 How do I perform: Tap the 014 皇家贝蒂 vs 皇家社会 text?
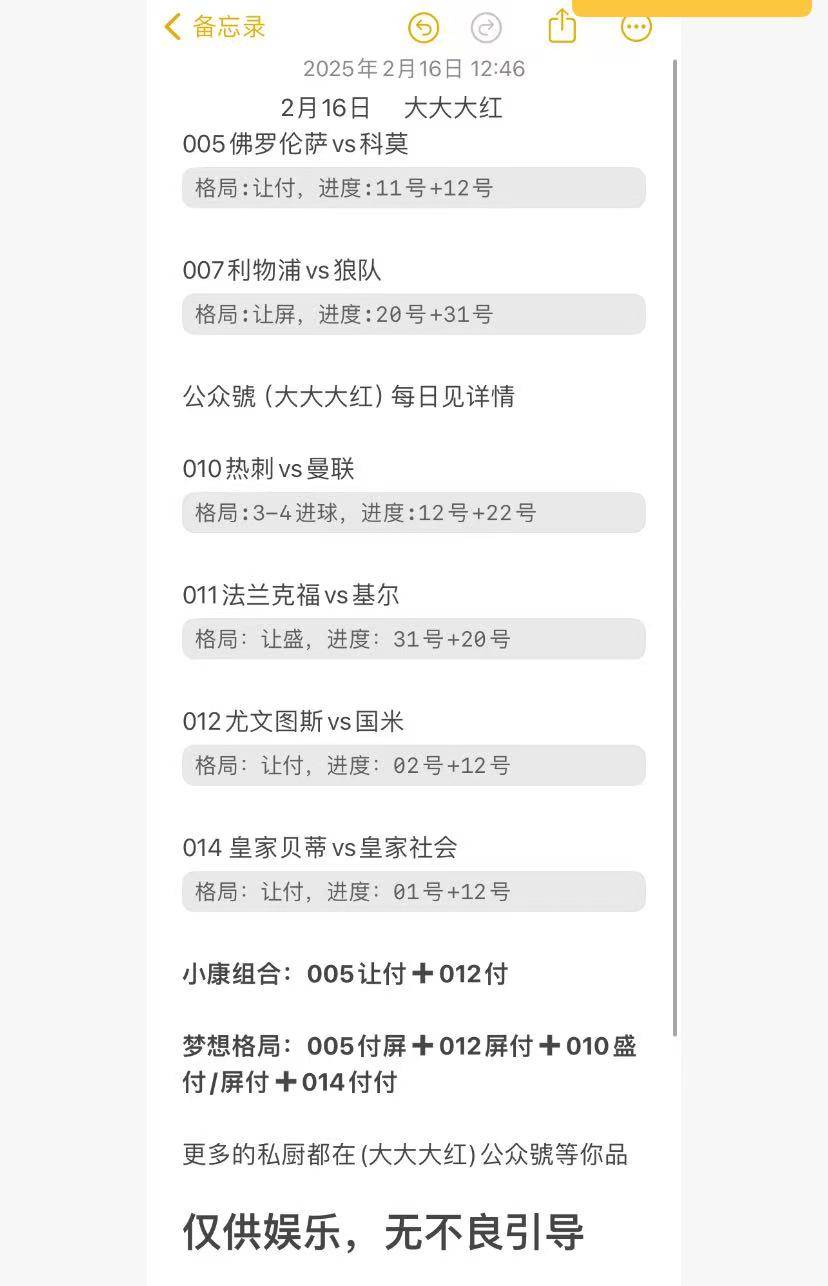click(x=318, y=847)
